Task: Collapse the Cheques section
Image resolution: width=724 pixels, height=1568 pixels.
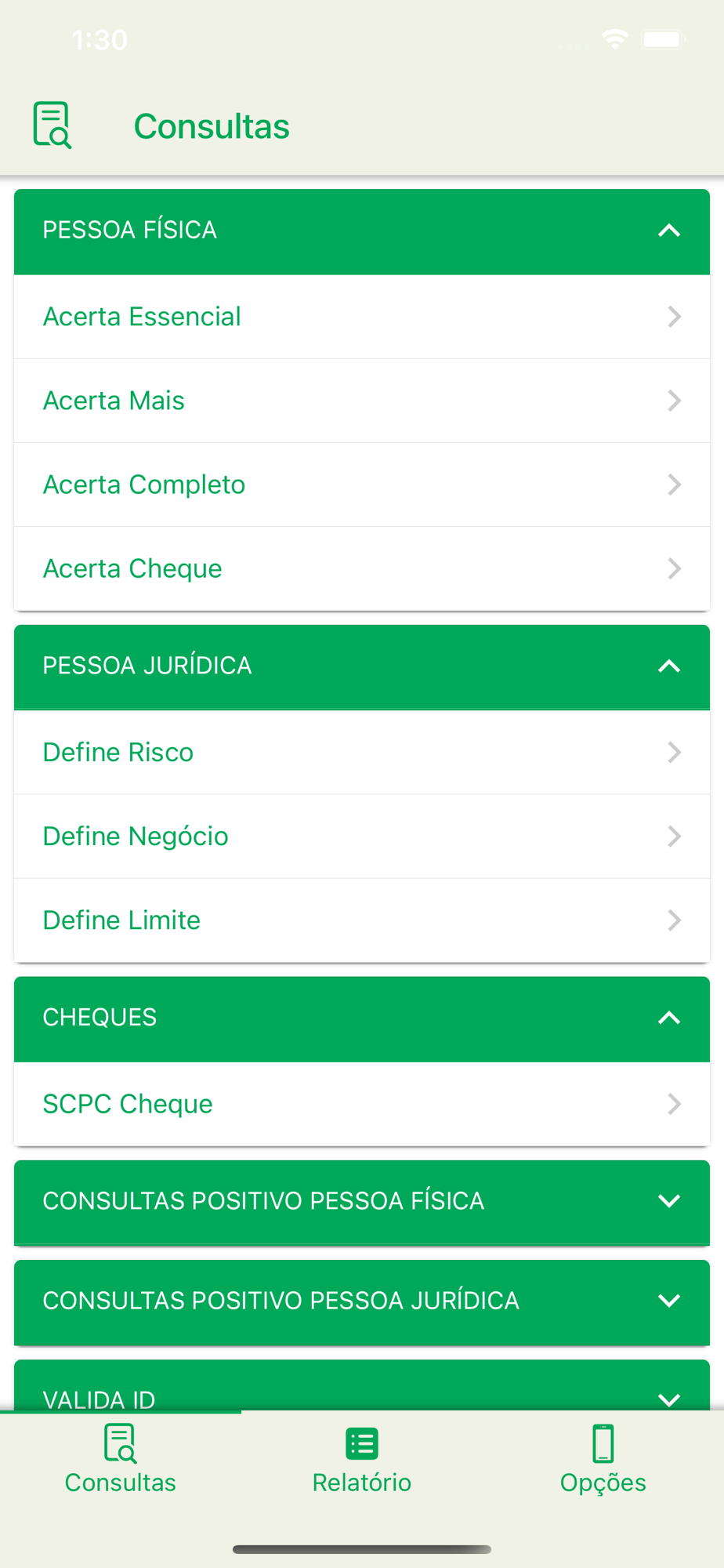Action: pyautogui.click(x=362, y=1018)
